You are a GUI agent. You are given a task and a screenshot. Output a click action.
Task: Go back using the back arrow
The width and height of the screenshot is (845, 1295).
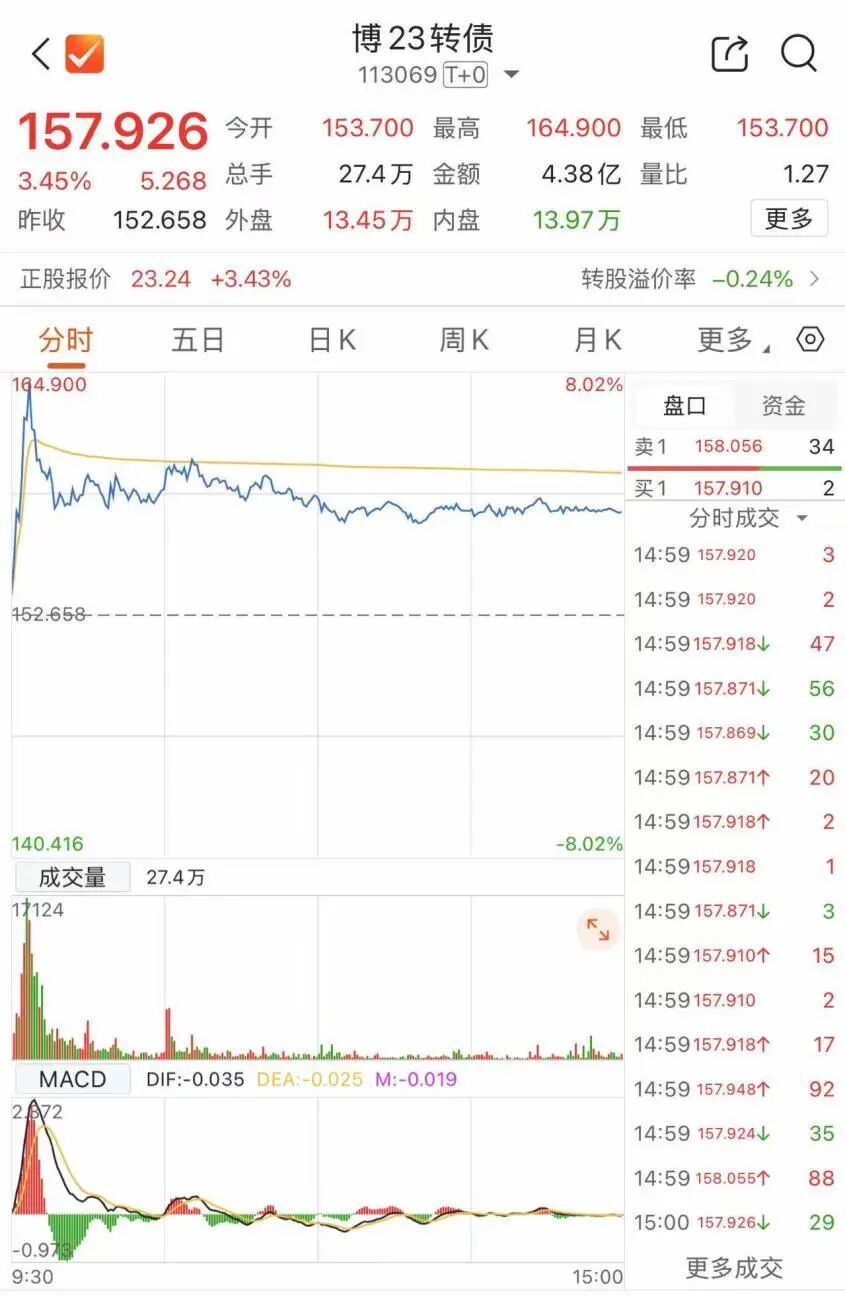(40, 54)
